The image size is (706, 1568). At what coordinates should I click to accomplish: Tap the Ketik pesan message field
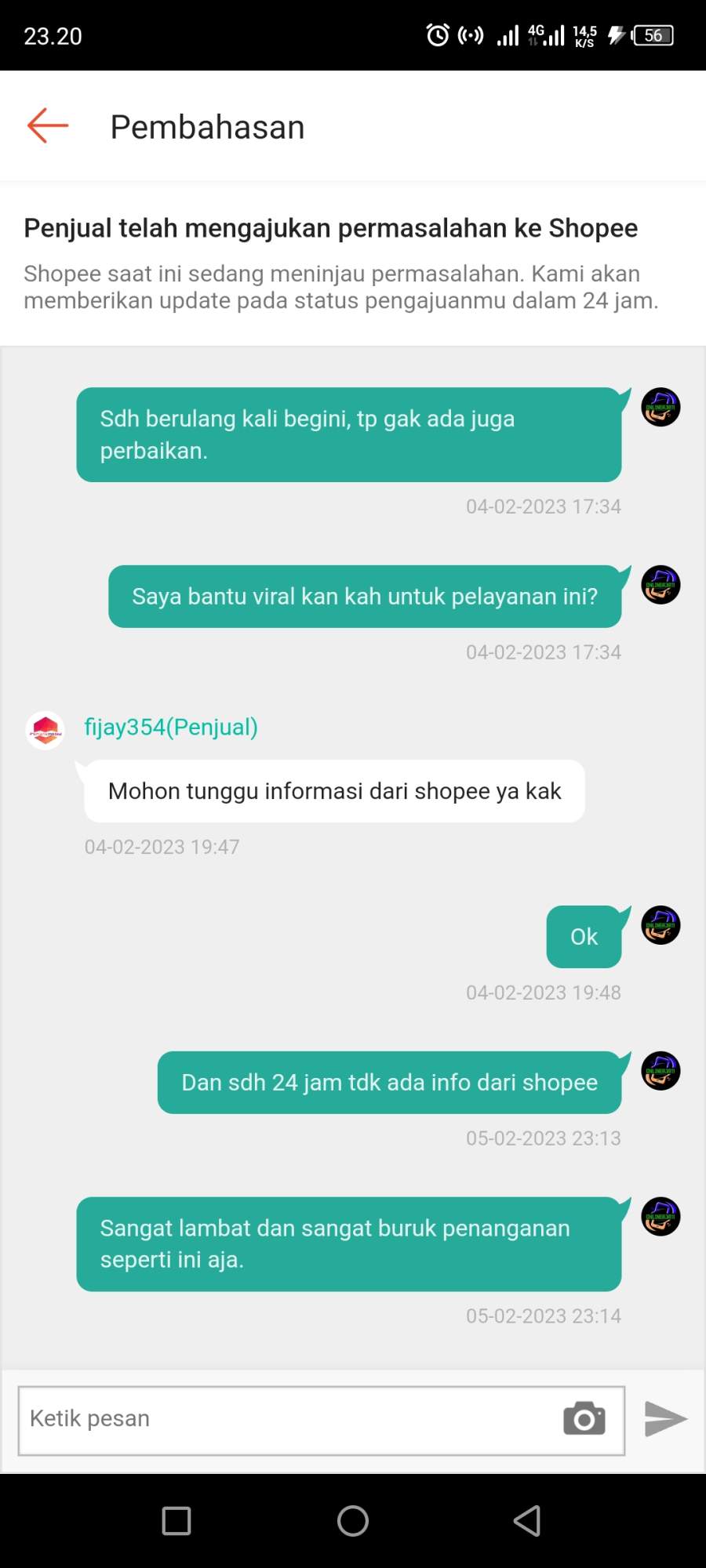(x=322, y=1421)
